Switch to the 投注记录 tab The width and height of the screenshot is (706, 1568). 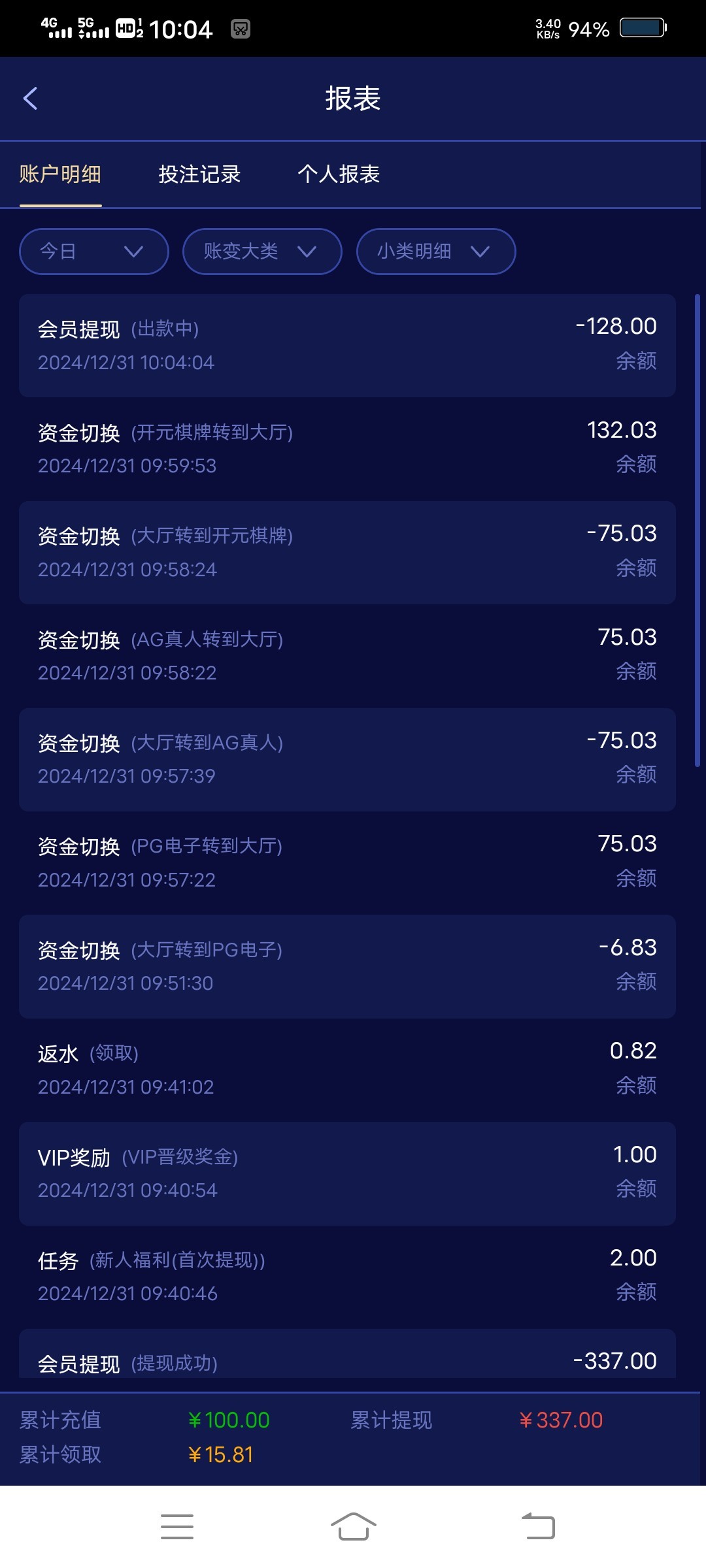click(x=199, y=174)
